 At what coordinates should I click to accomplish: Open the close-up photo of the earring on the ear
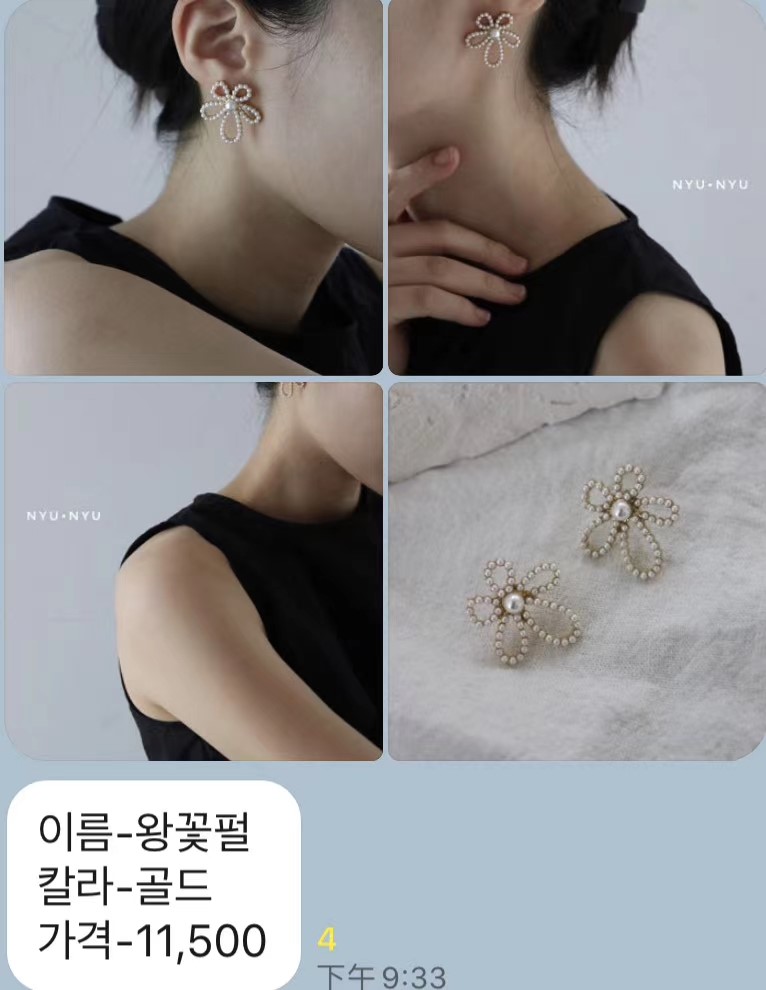pyautogui.click(x=193, y=187)
